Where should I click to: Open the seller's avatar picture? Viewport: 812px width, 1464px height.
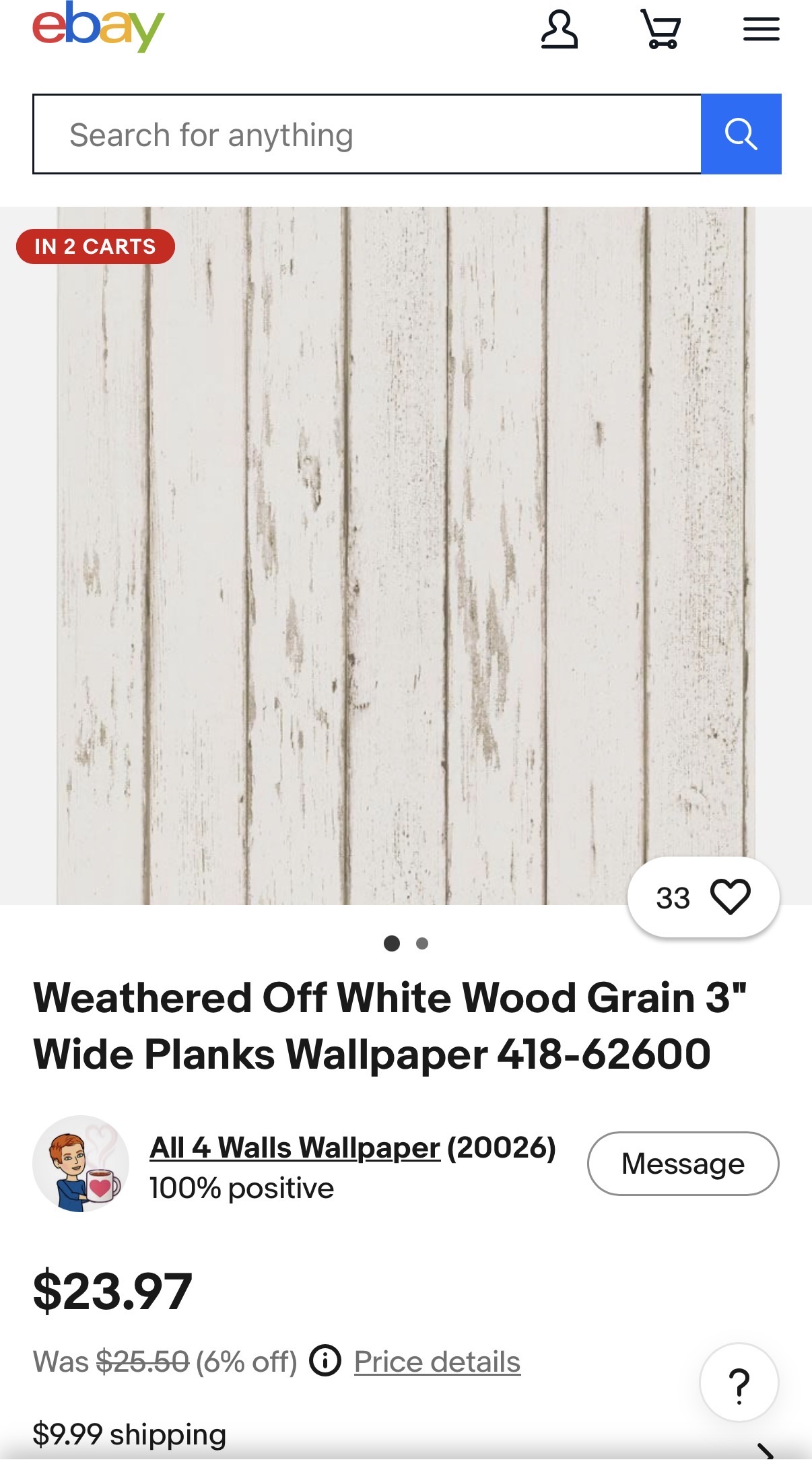(x=81, y=1164)
